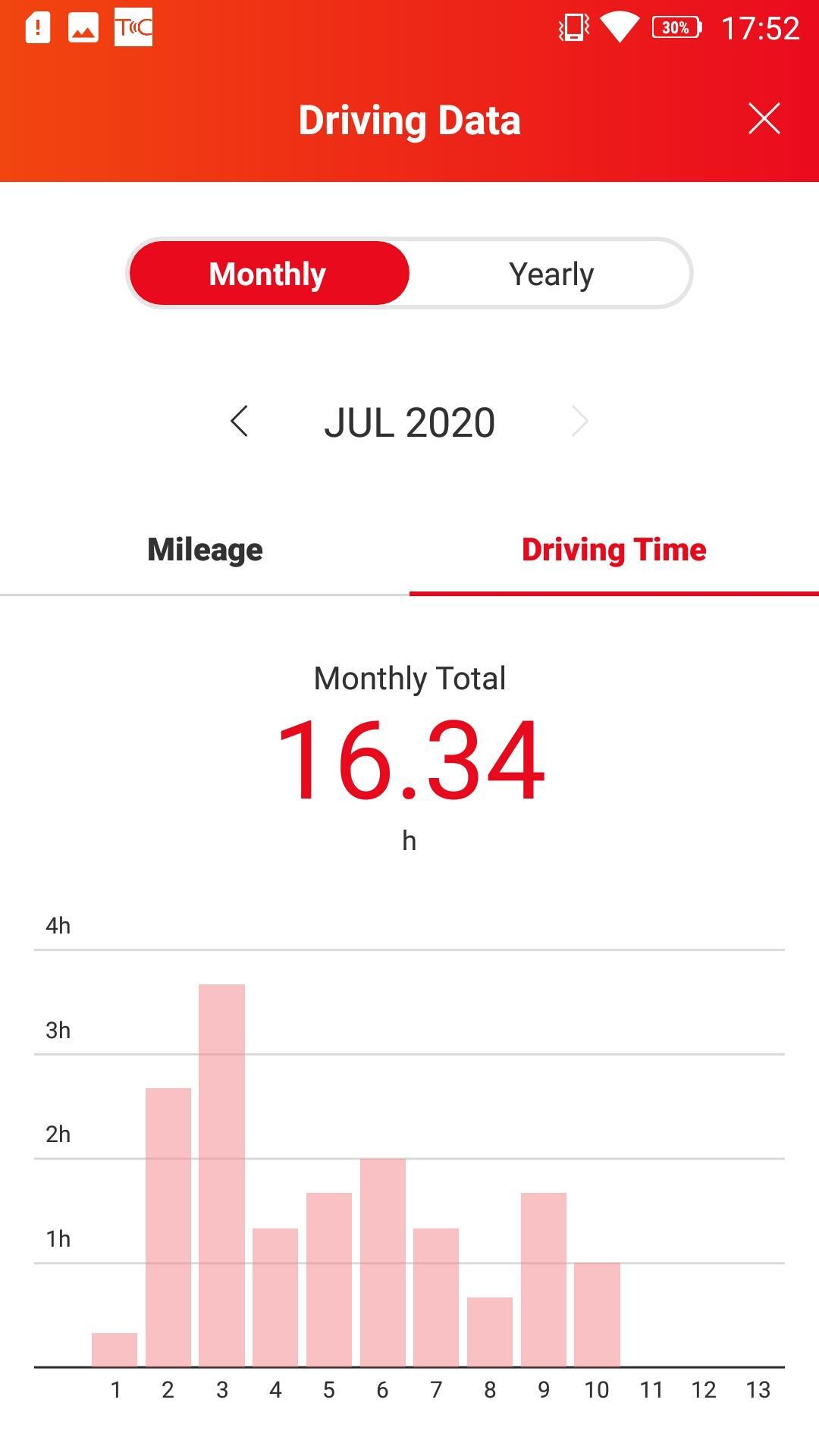The height and width of the screenshot is (1456, 819).
Task: Select the Monthly segment
Action: (x=269, y=274)
